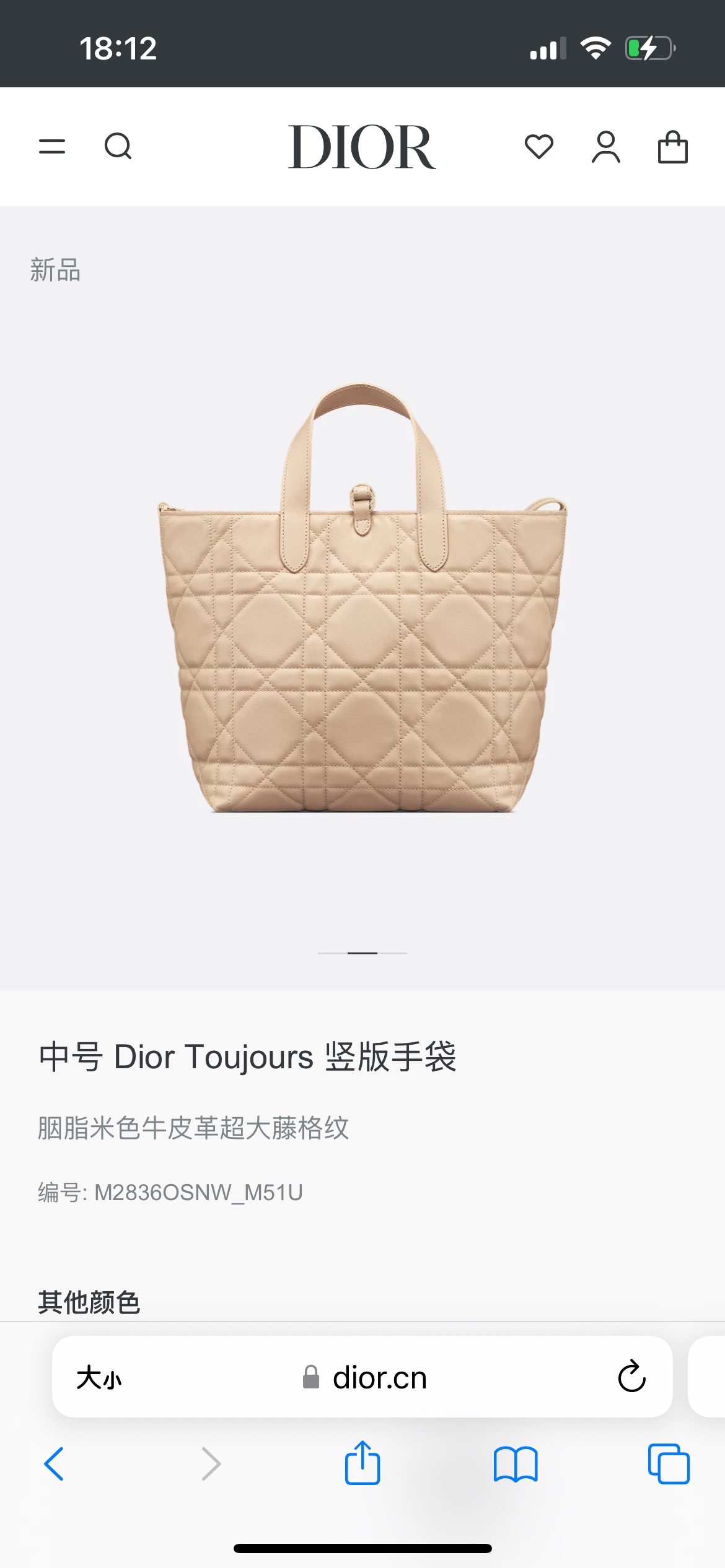Screen dimensions: 725x1568
Task: Go to Dior homepage via logo
Action: (362, 147)
